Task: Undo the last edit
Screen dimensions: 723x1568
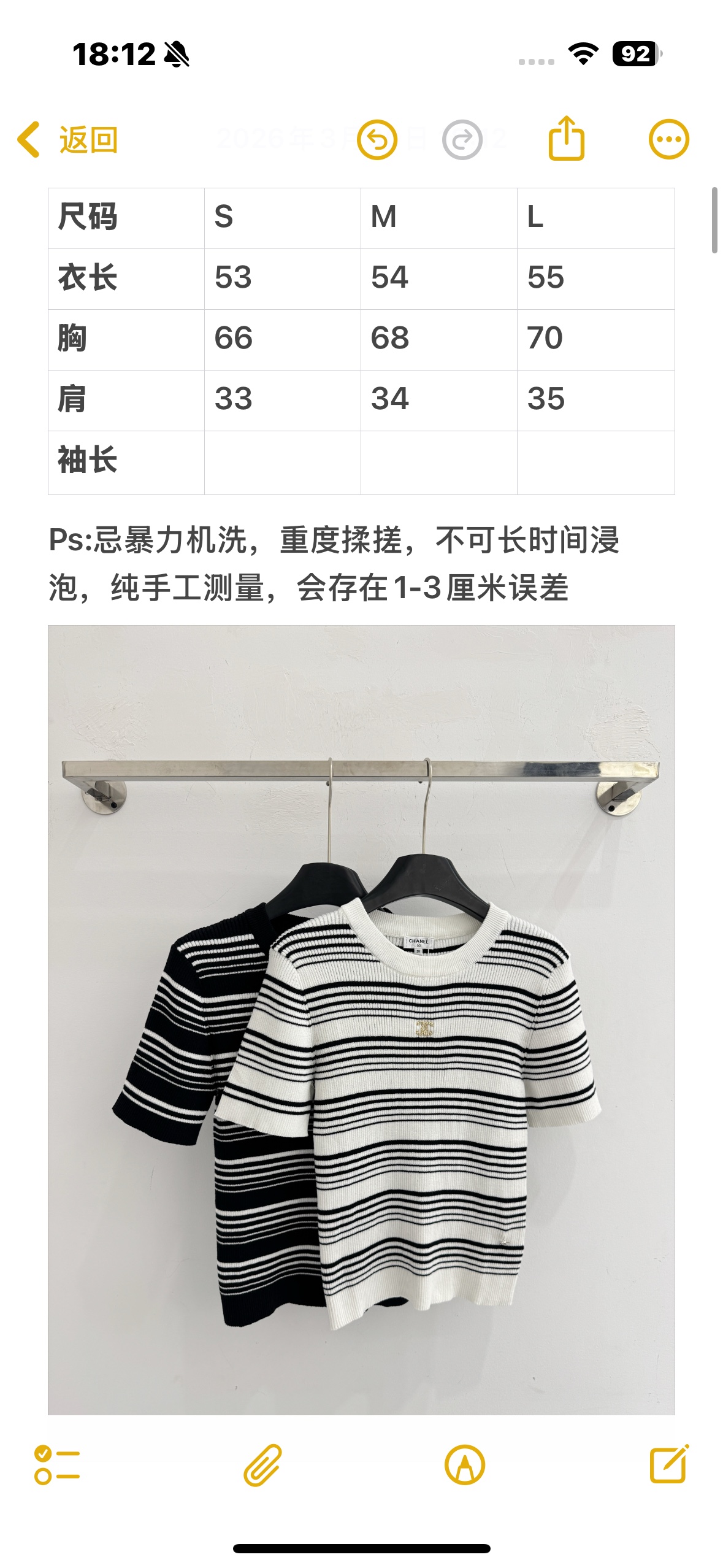Action: click(377, 140)
